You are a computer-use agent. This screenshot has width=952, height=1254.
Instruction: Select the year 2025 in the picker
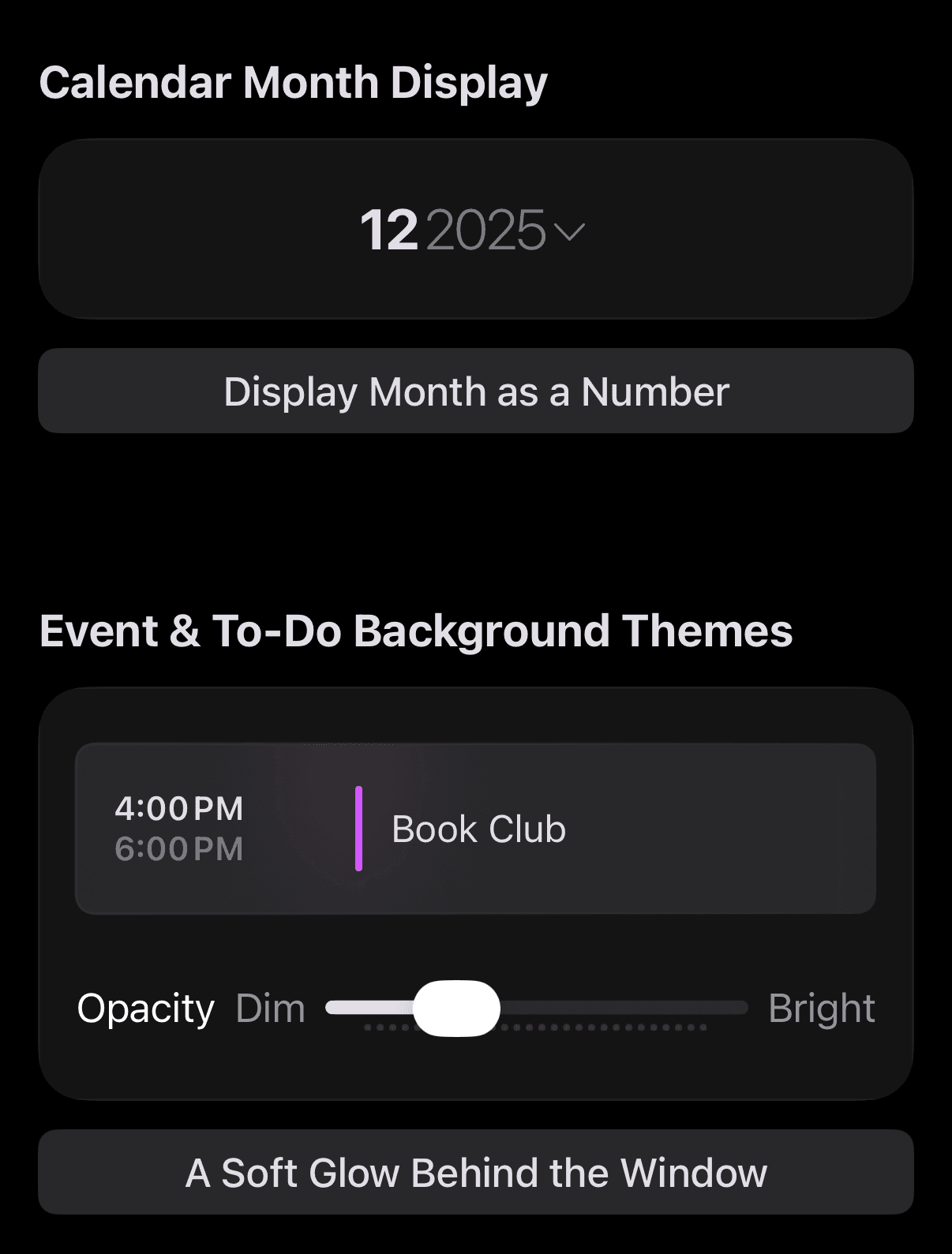pyautogui.click(x=489, y=230)
